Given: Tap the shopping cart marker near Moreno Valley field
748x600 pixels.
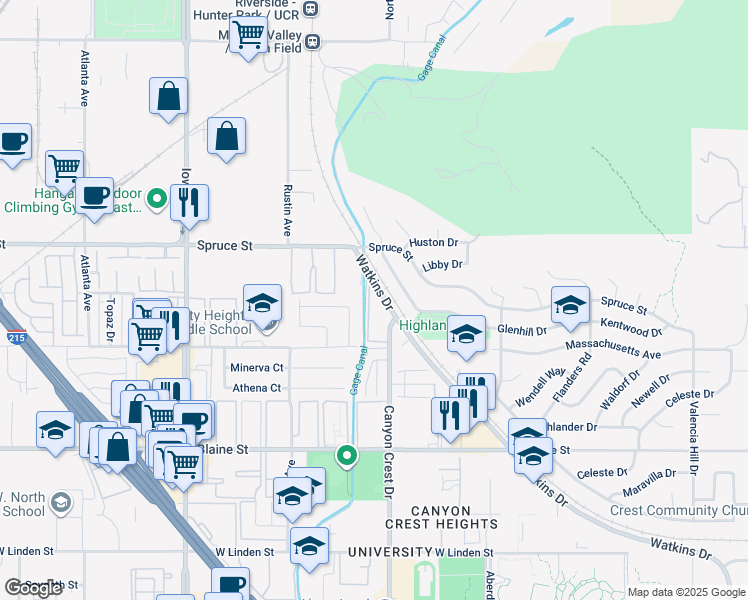Looking at the screenshot, I should (247, 38).
